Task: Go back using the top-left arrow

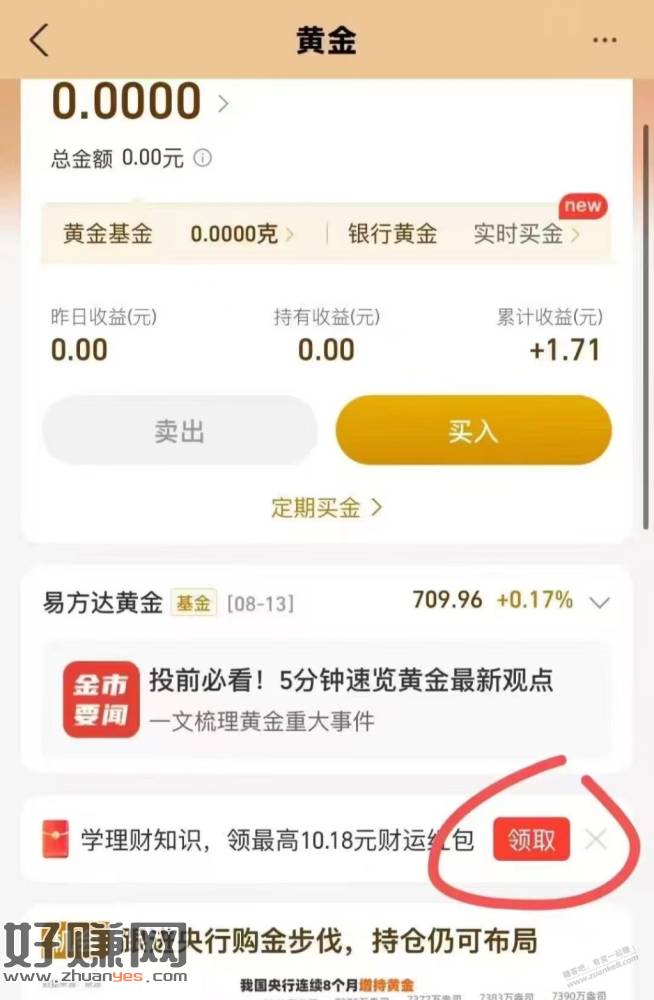Action: coord(39,41)
